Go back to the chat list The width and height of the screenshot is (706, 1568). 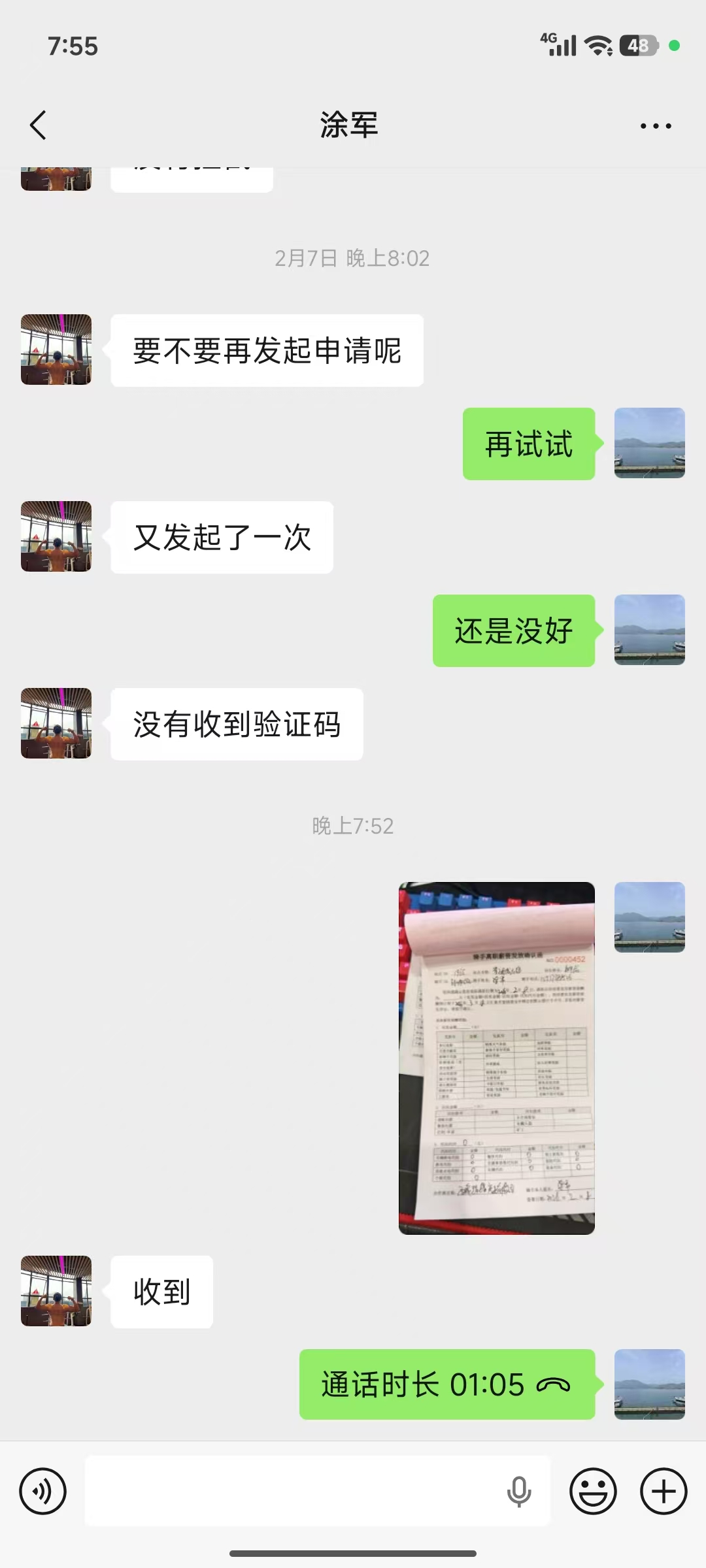point(38,125)
